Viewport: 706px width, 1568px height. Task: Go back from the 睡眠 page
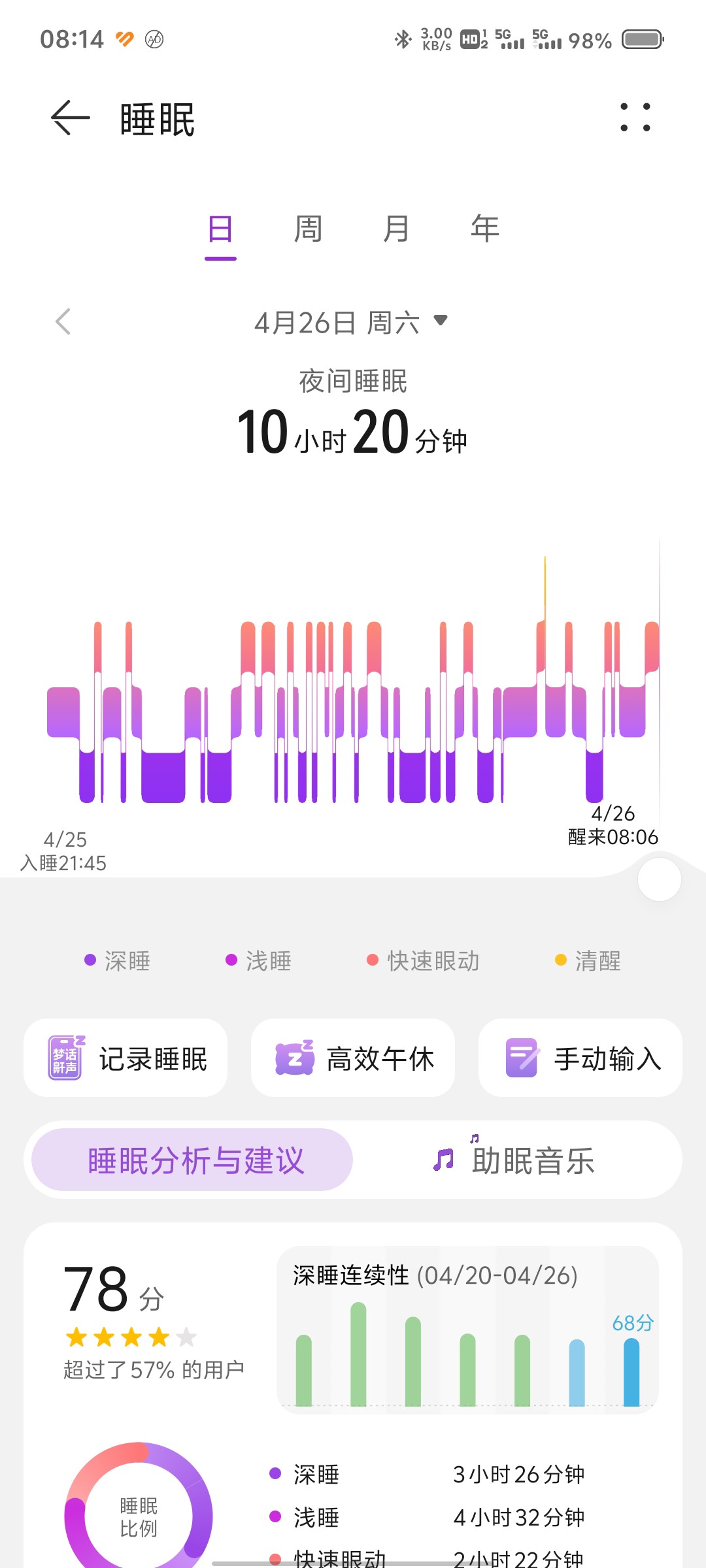tap(71, 118)
